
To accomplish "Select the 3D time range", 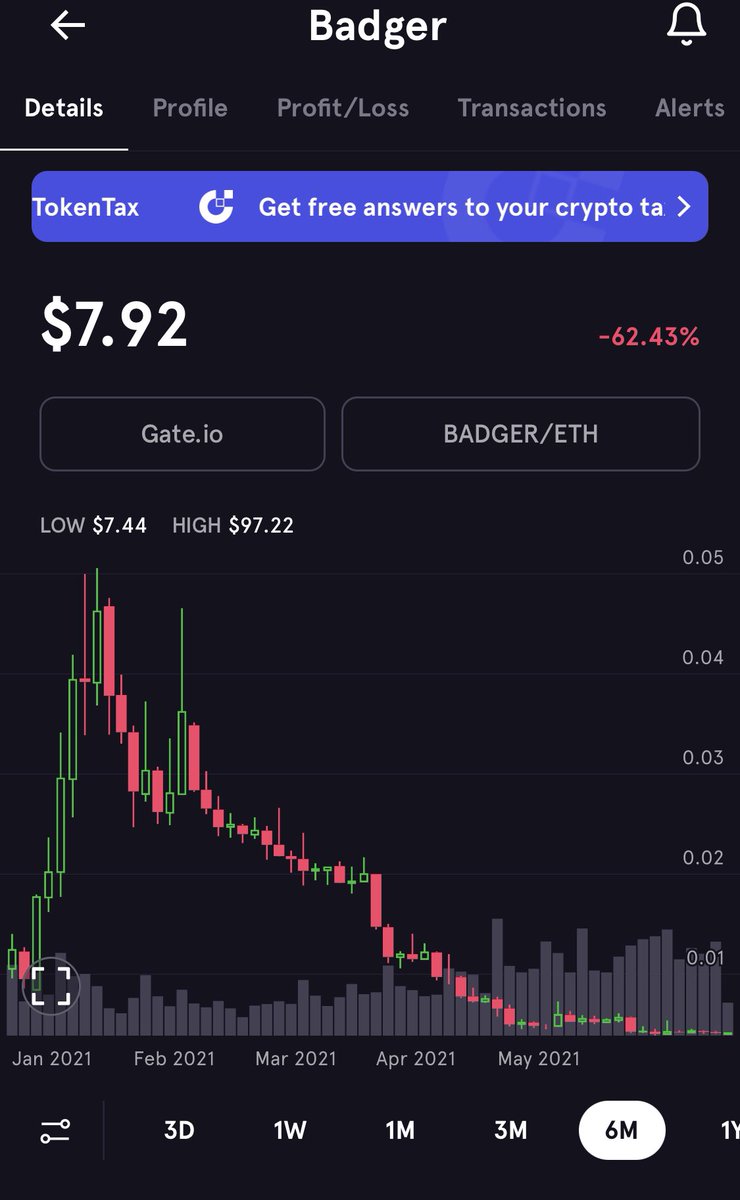I will [x=179, y=1130].
